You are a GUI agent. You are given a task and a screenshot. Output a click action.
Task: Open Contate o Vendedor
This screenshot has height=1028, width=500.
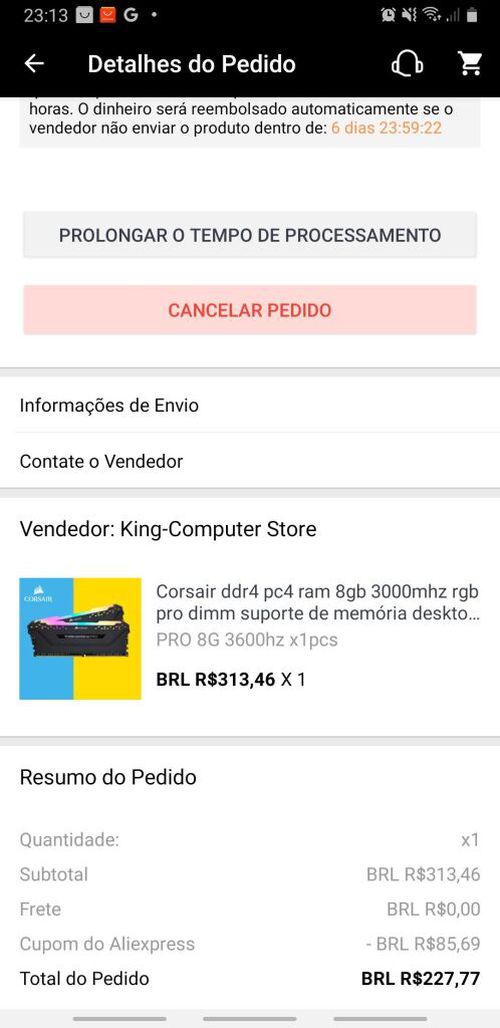click(250, 461)
